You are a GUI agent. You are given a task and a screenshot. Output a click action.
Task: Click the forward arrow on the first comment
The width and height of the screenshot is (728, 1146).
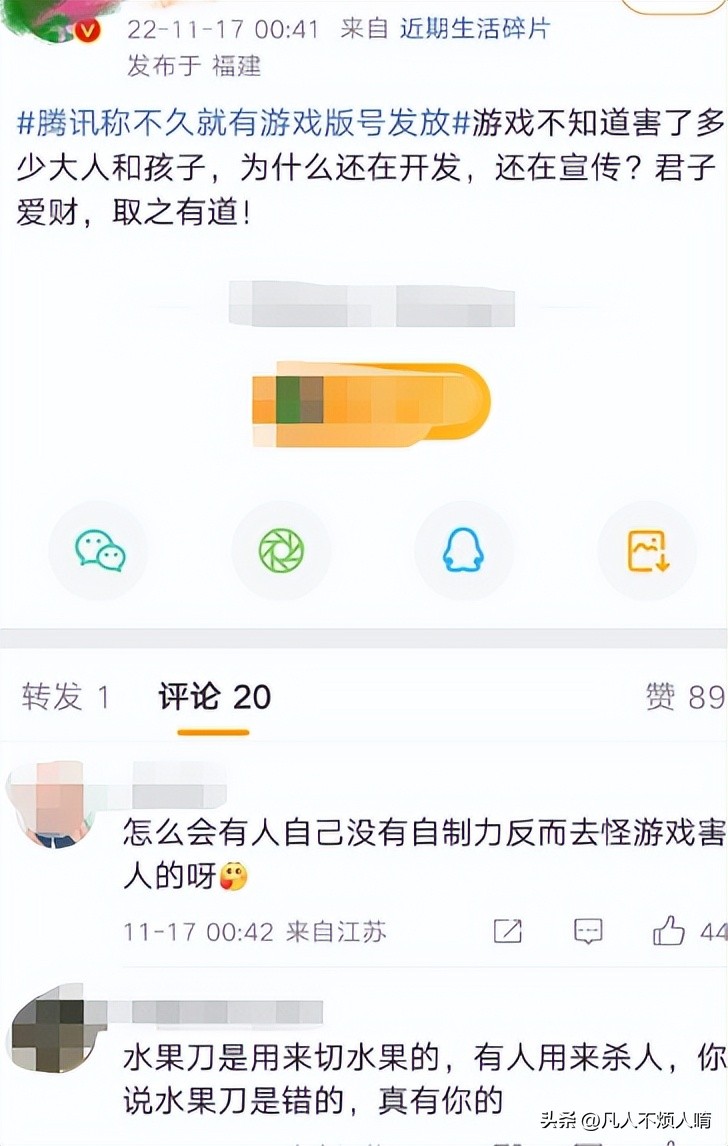point(505,927)
